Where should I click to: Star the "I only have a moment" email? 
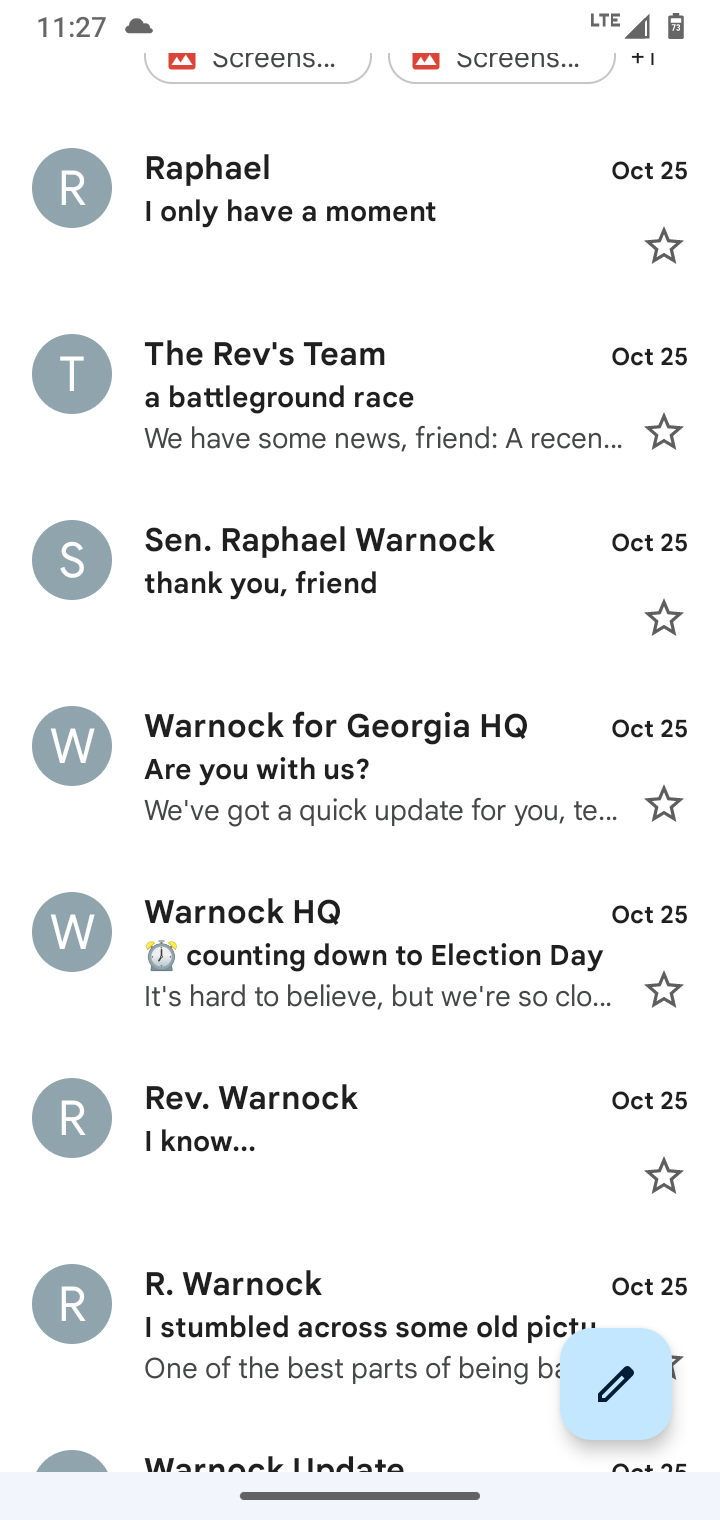(x=663, y=246)
